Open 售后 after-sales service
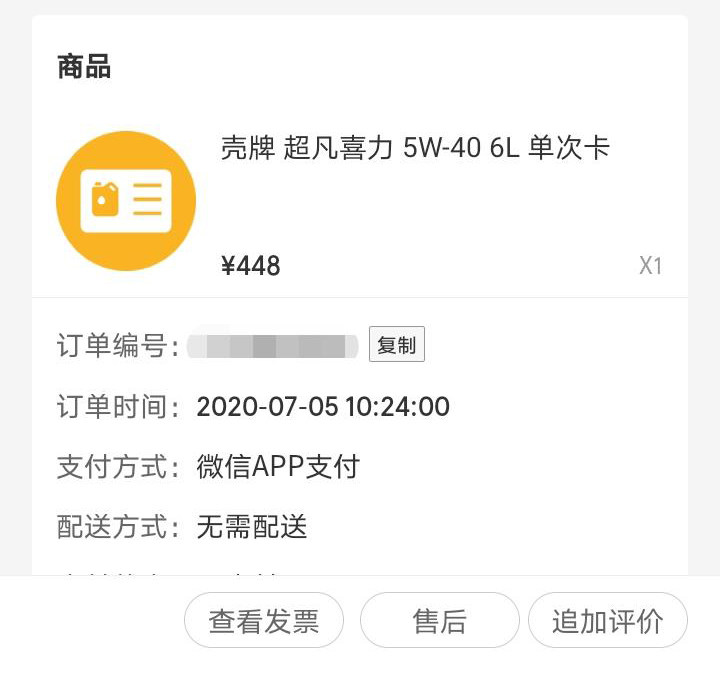Image resolution: width=720 pixels, height=676 pixels. 439,621
